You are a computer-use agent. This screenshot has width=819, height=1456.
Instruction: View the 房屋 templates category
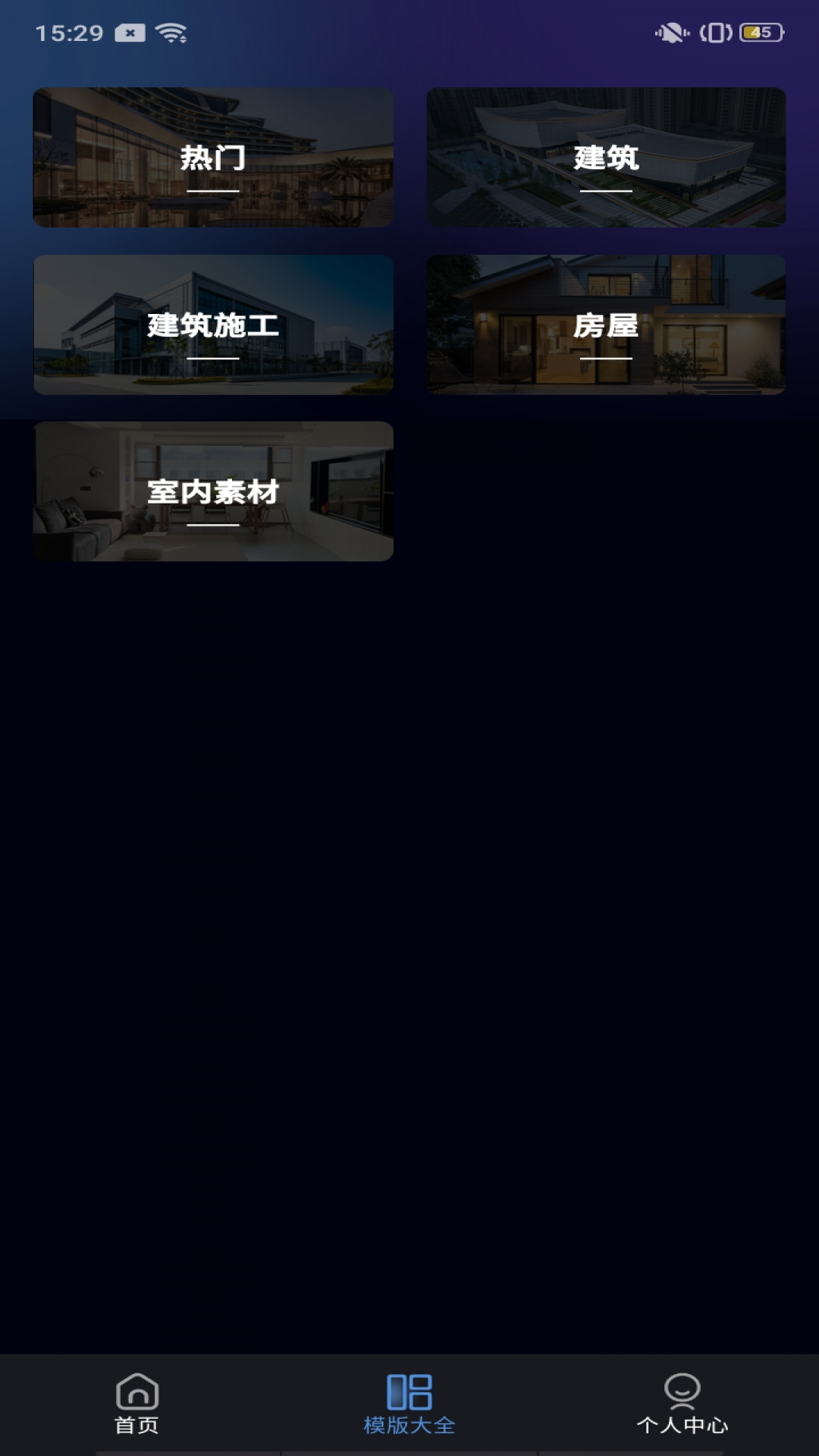[606, 325]
